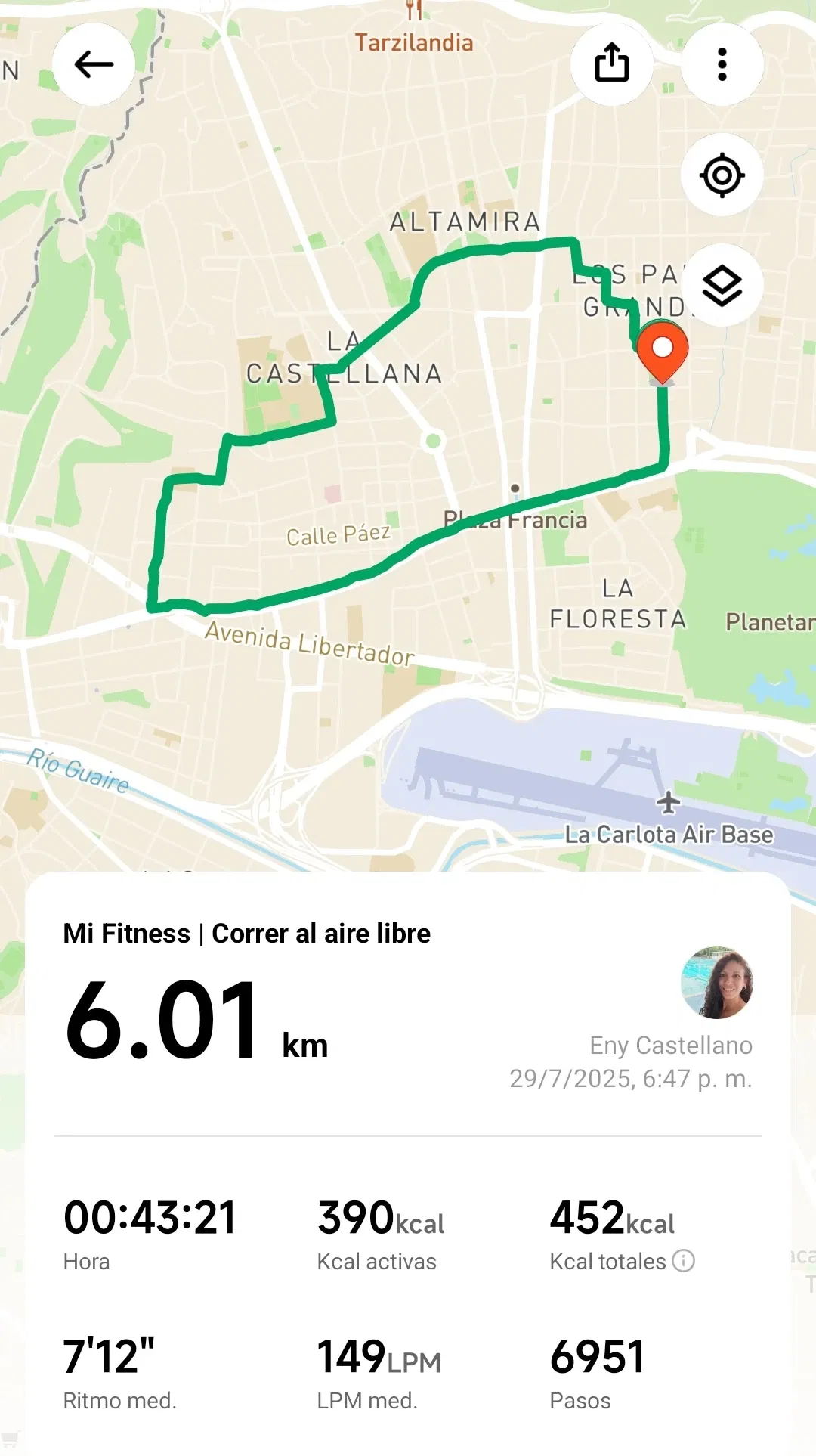Go back using the arrow button
This screenshot has width=816, height=1456.
94,64
